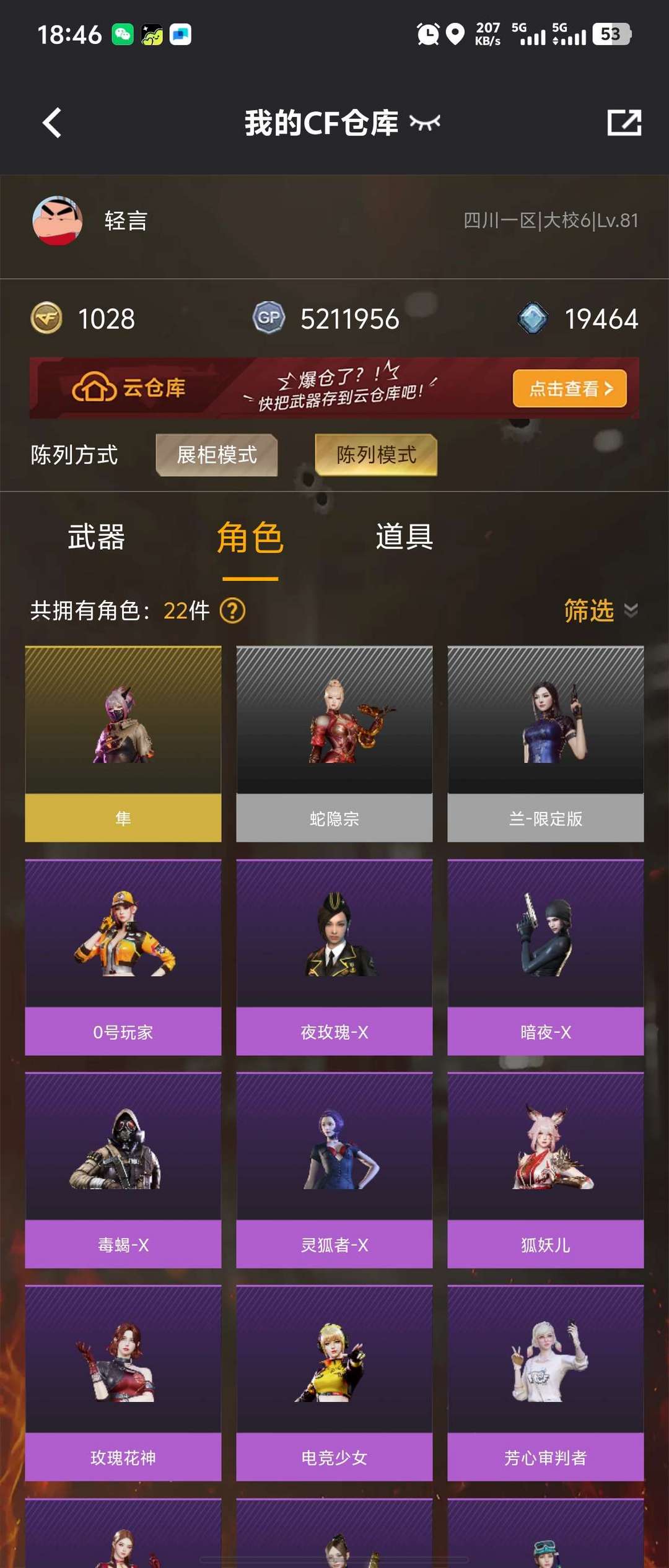Tap the GP currency hexagon icon
This screenshot has height=1568, width=669.
269,319
